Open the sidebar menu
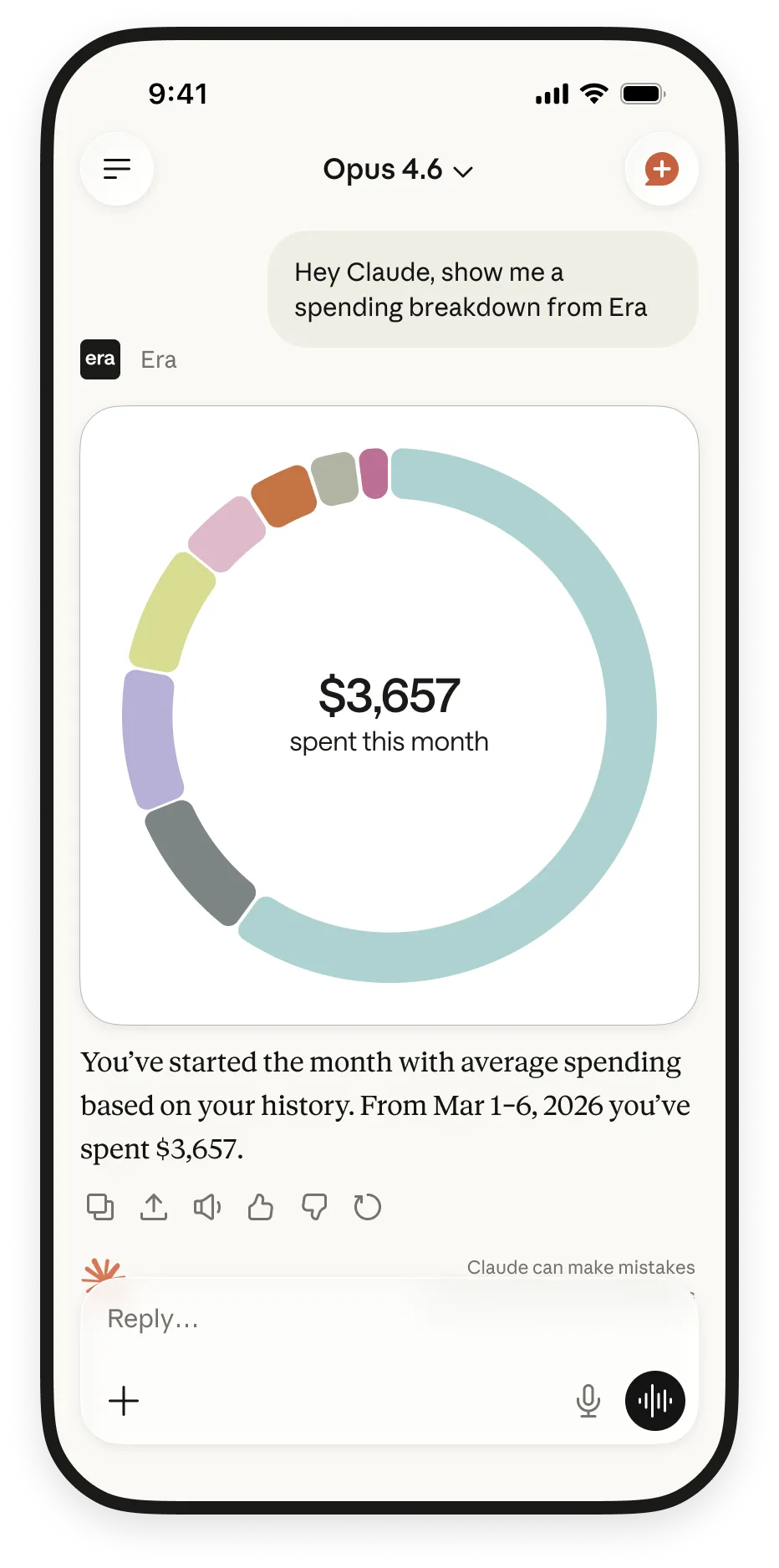 (117, 170)
